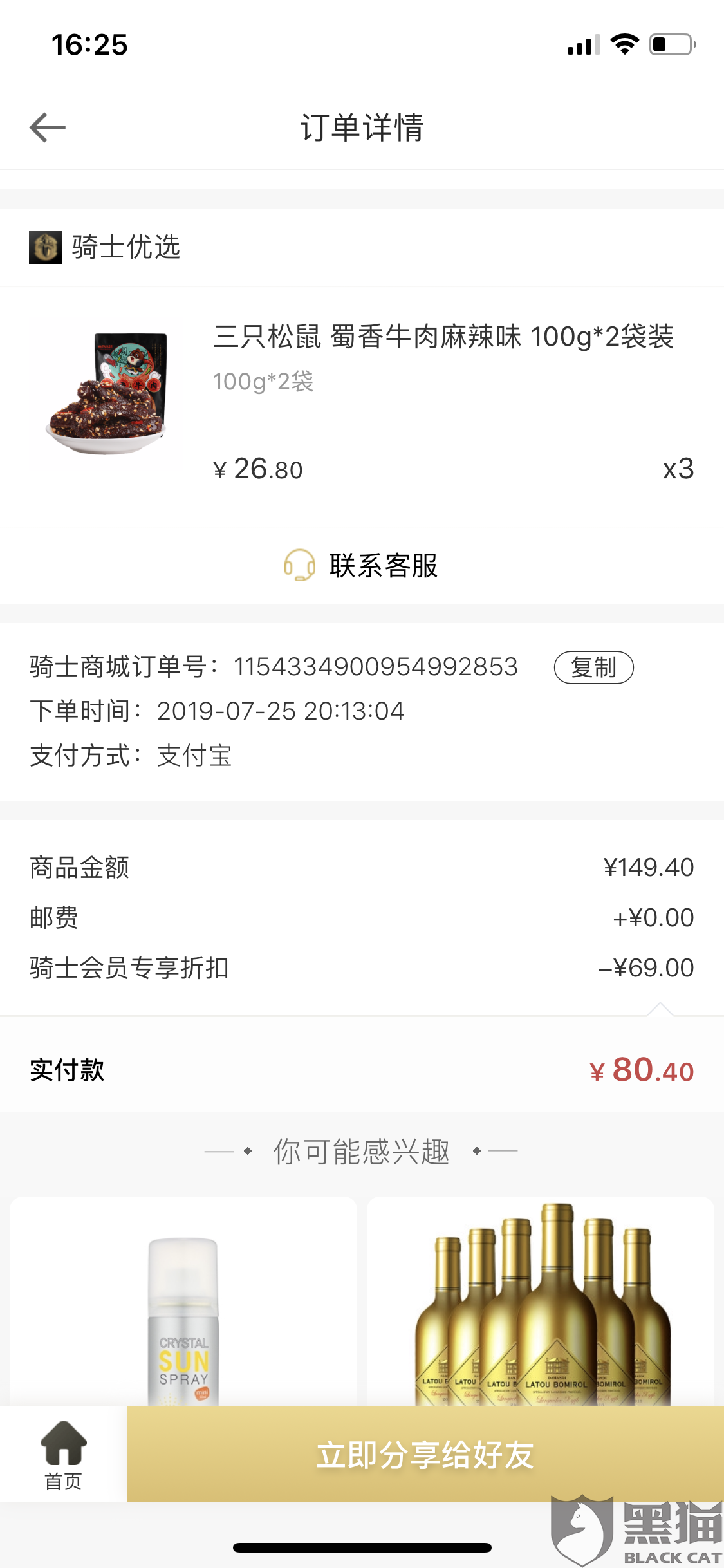The width and height of the screenshot is (724, 1568).
Task: Copy the order number with 复制
Action: (593, 667)
